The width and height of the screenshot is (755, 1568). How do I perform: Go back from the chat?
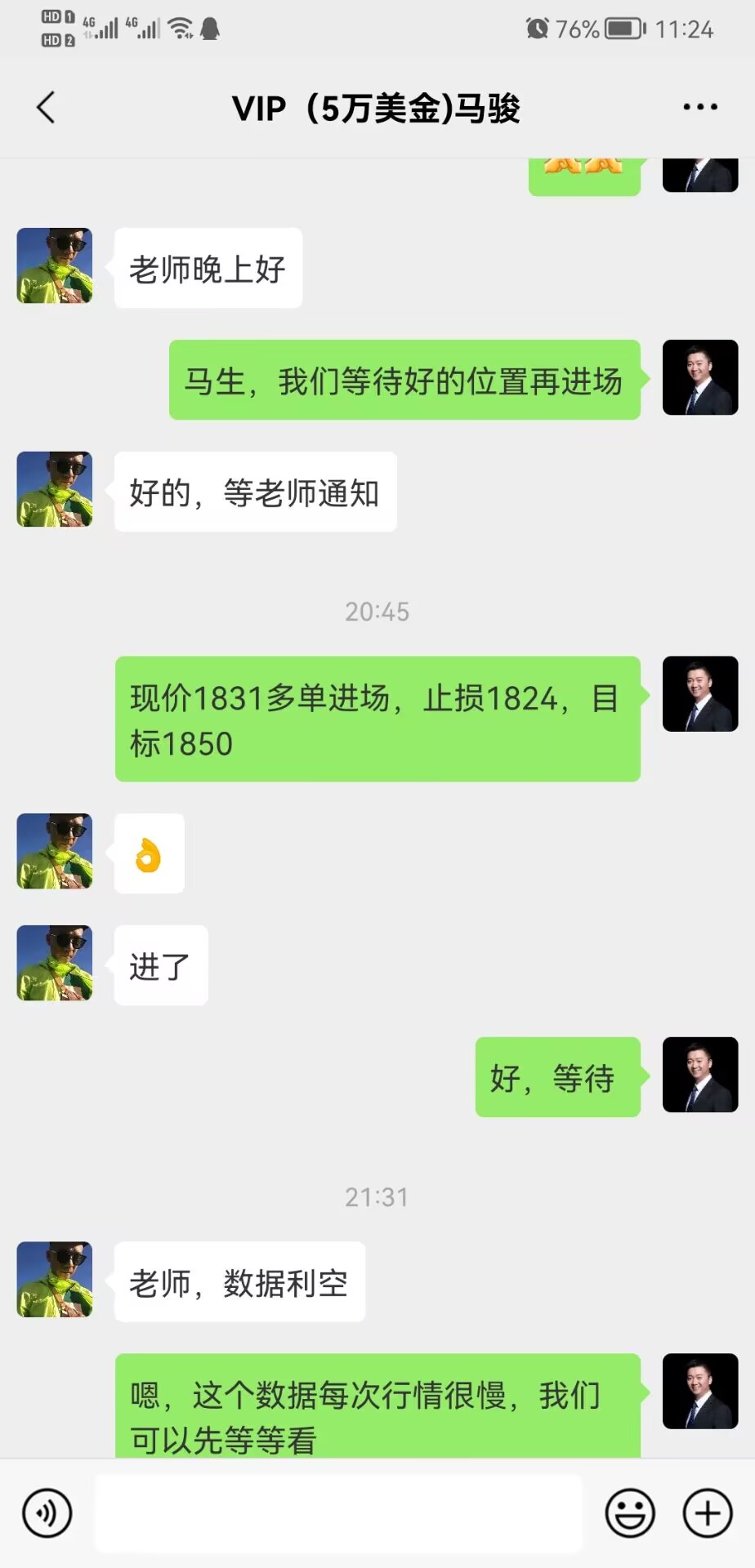click(47, 107)
